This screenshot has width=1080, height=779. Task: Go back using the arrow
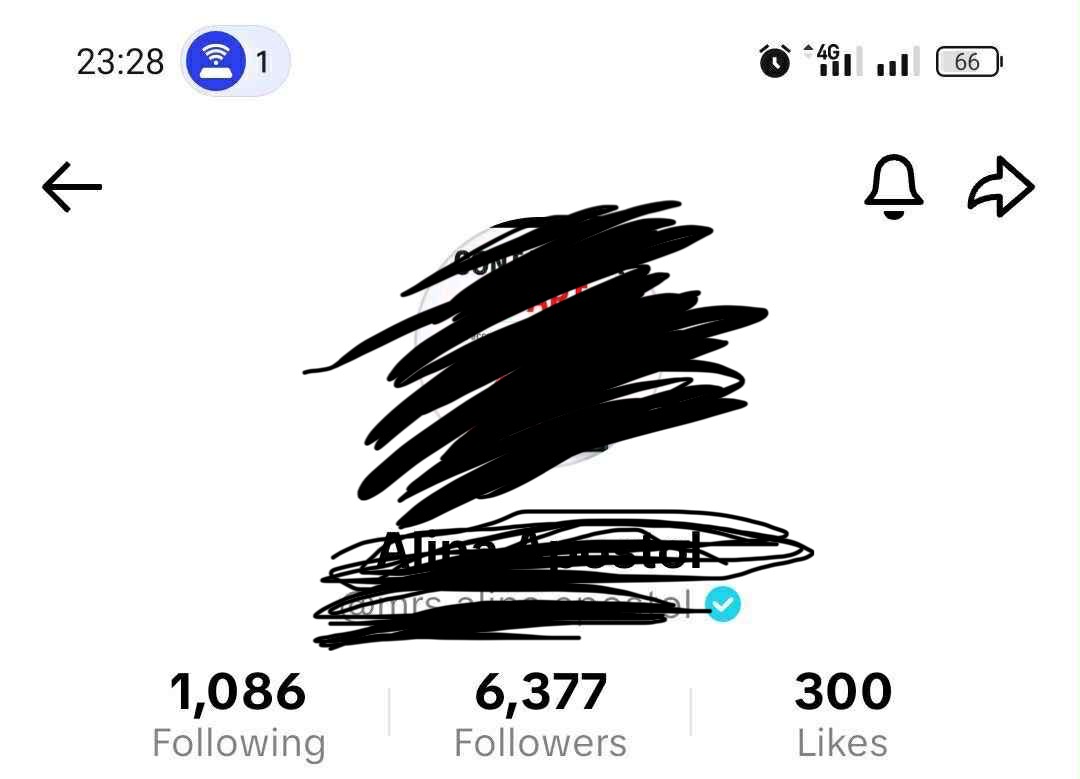tap(72, 187)
